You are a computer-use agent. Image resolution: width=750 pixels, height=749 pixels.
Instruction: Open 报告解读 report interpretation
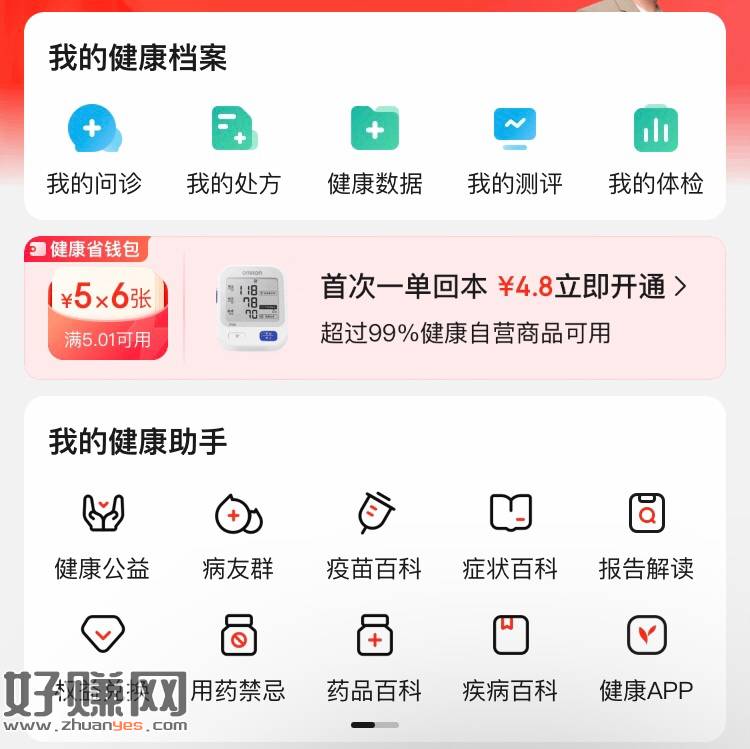click(x=646, y=535)
